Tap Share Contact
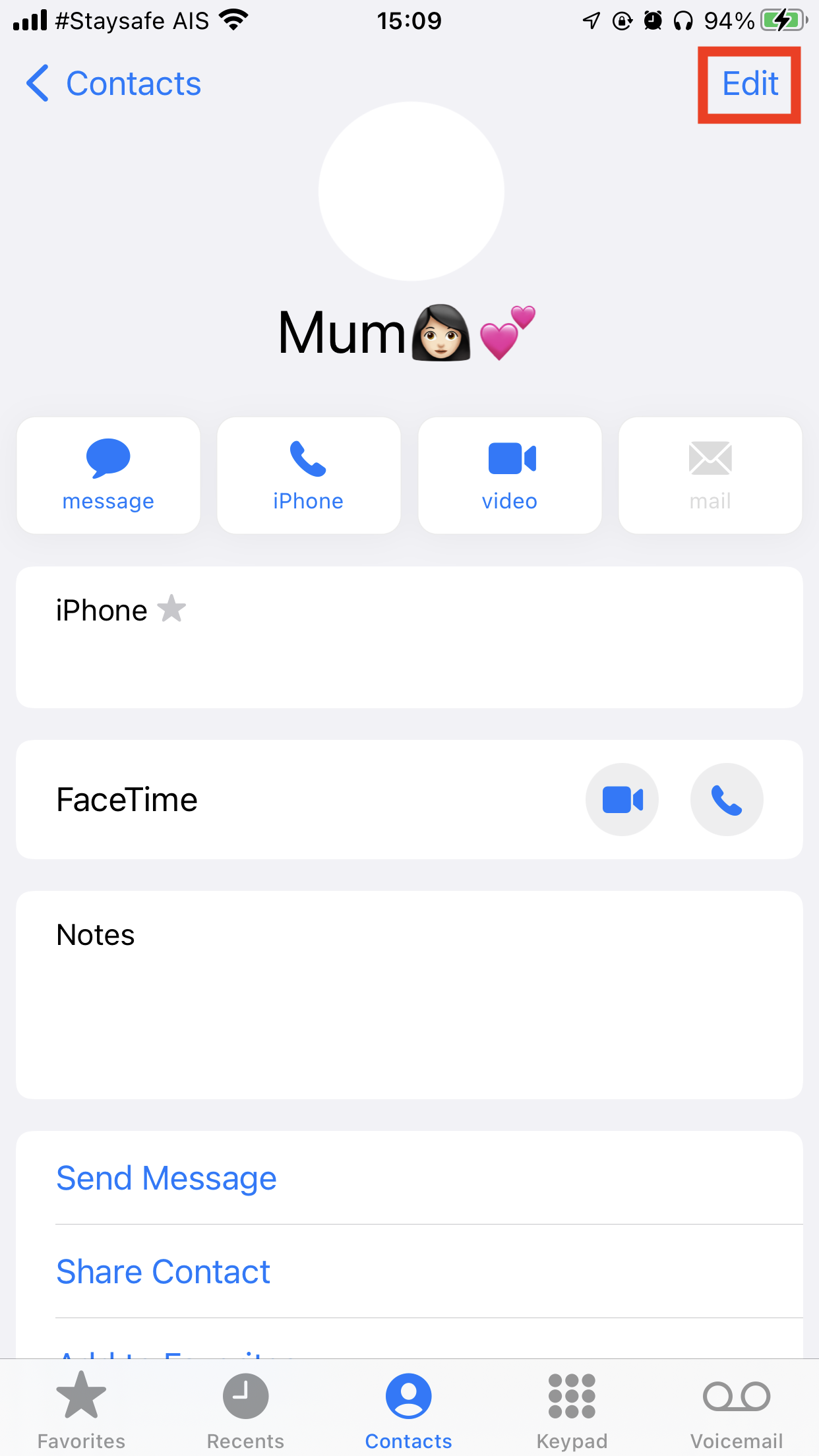819x1456 pixels. (x=163, y=1272)
